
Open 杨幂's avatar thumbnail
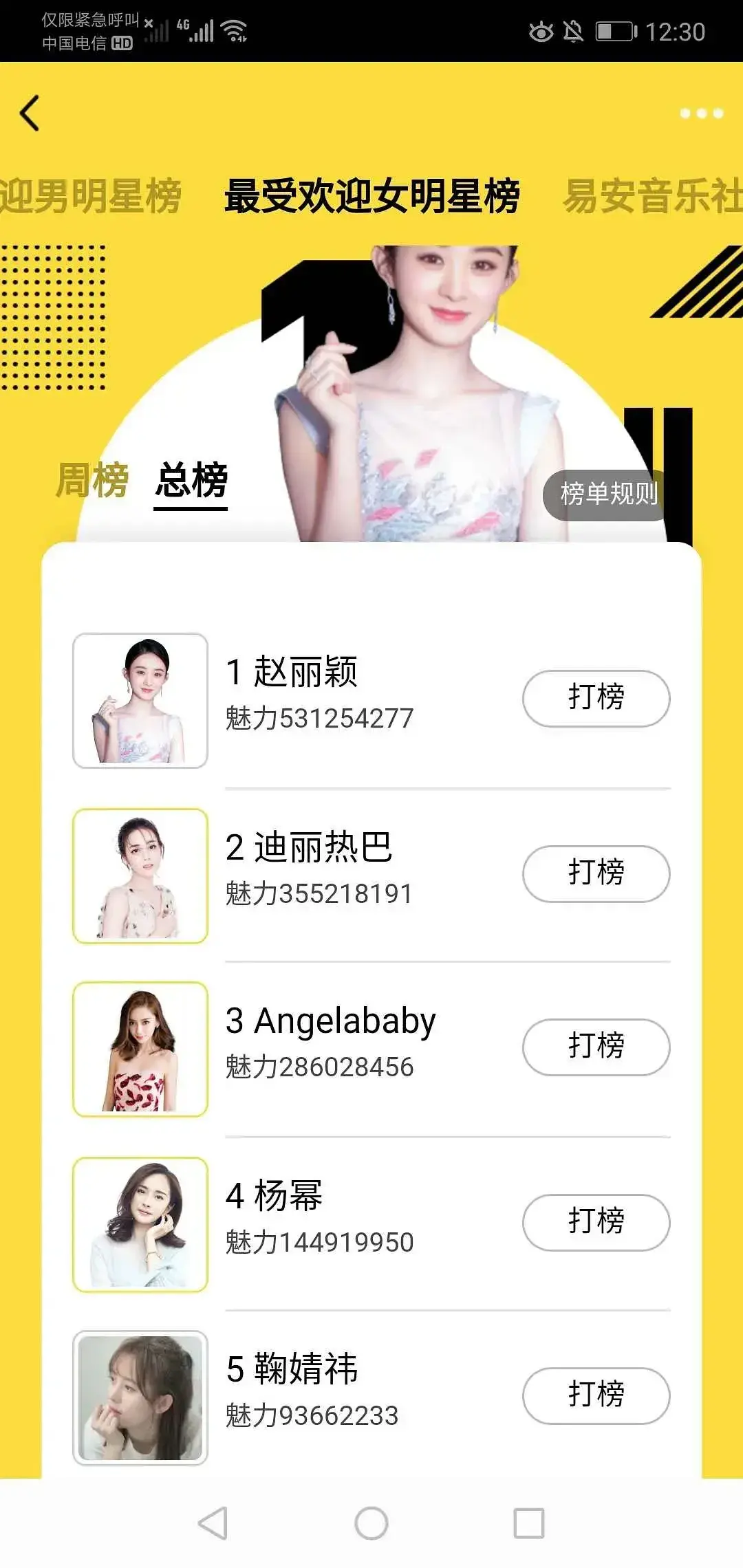(140, 1224)
